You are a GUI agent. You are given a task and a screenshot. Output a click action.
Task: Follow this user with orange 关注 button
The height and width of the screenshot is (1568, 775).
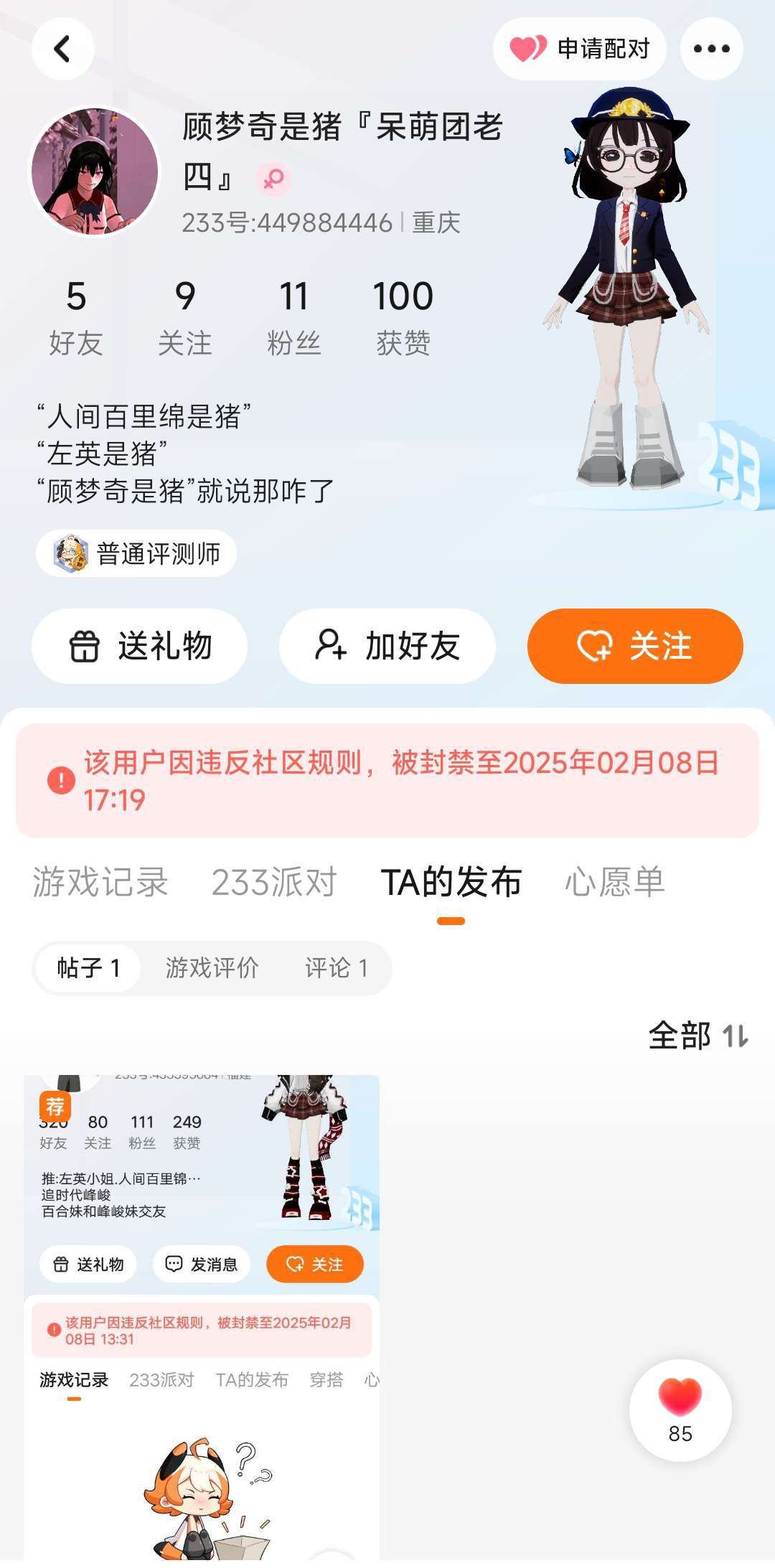pyautogui.click(x=635, y=646)
